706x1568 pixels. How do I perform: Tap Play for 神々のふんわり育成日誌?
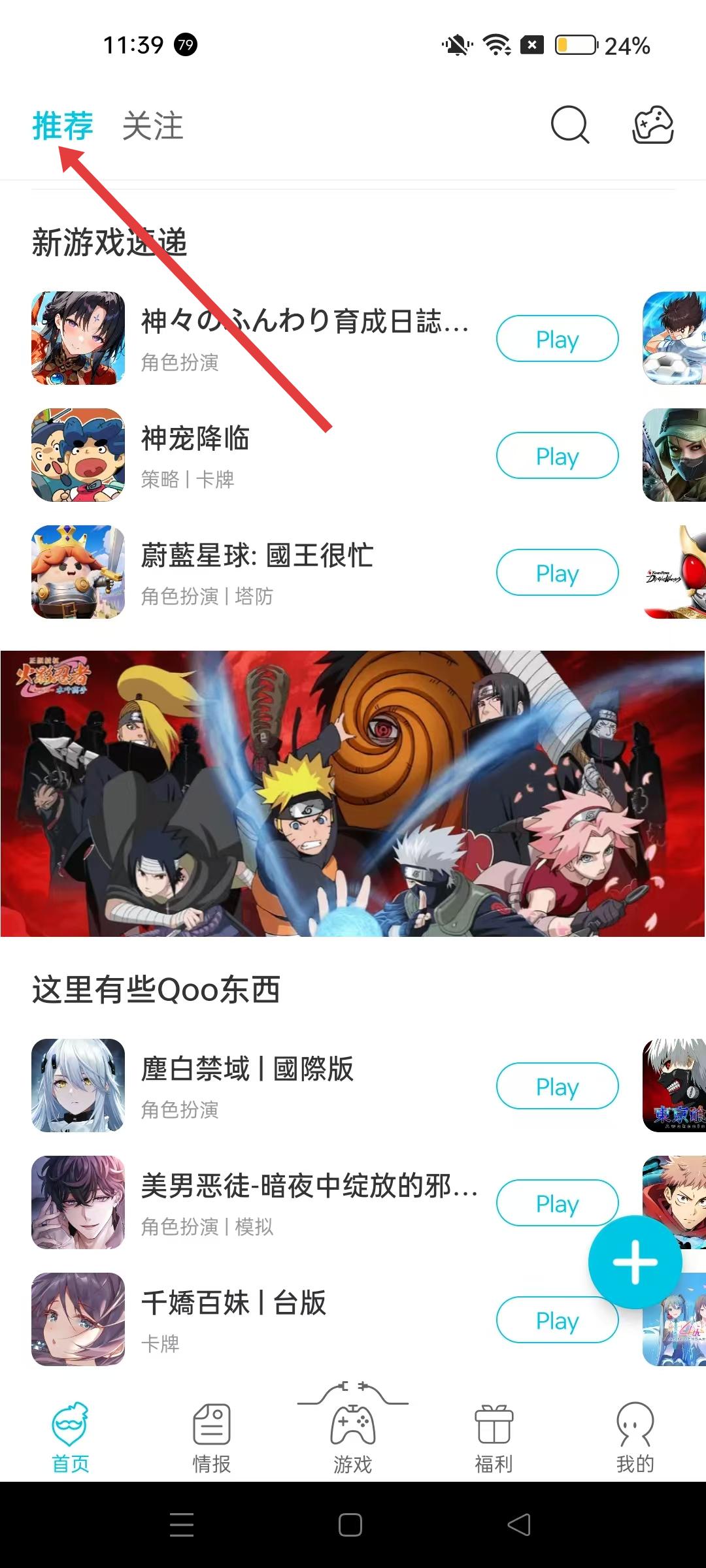557,338
